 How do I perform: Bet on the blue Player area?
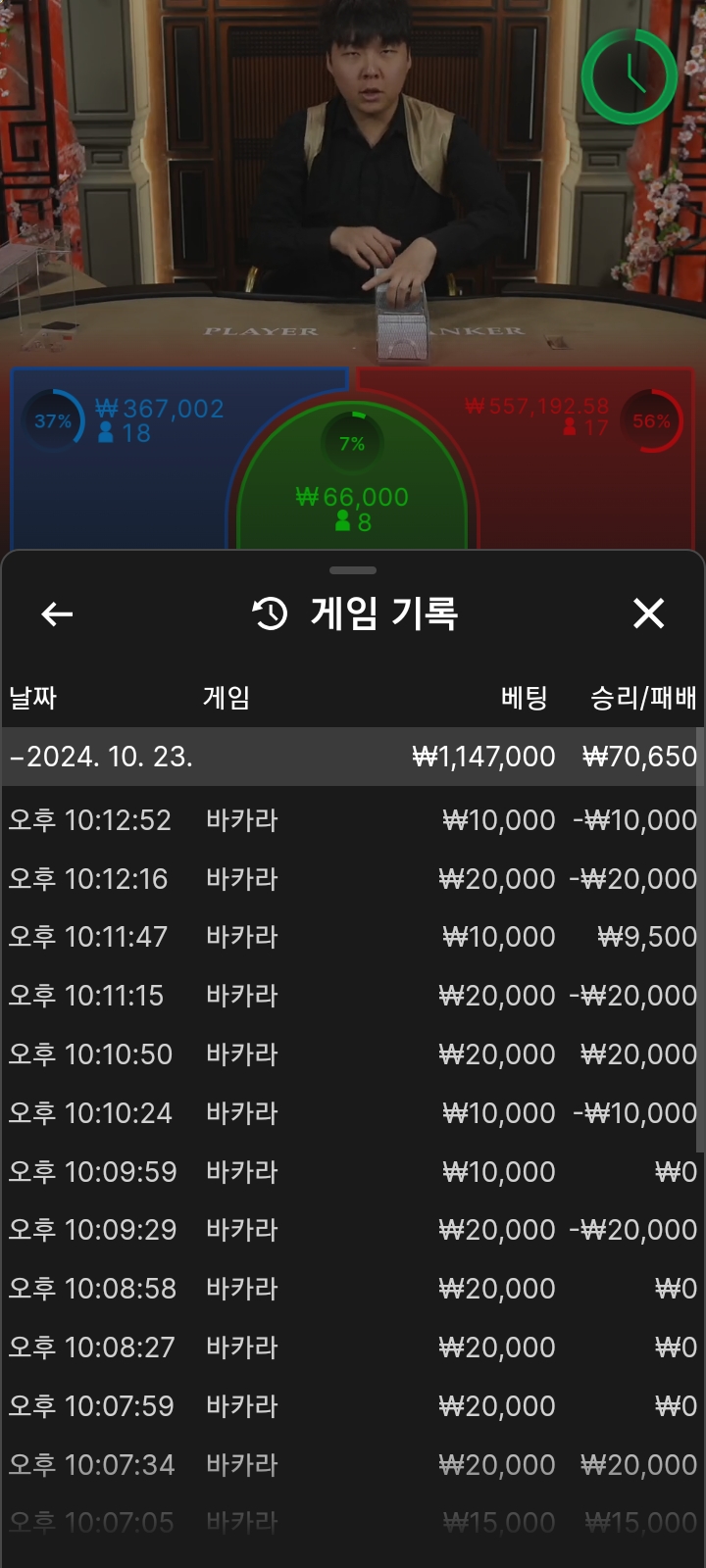[118, 470]
